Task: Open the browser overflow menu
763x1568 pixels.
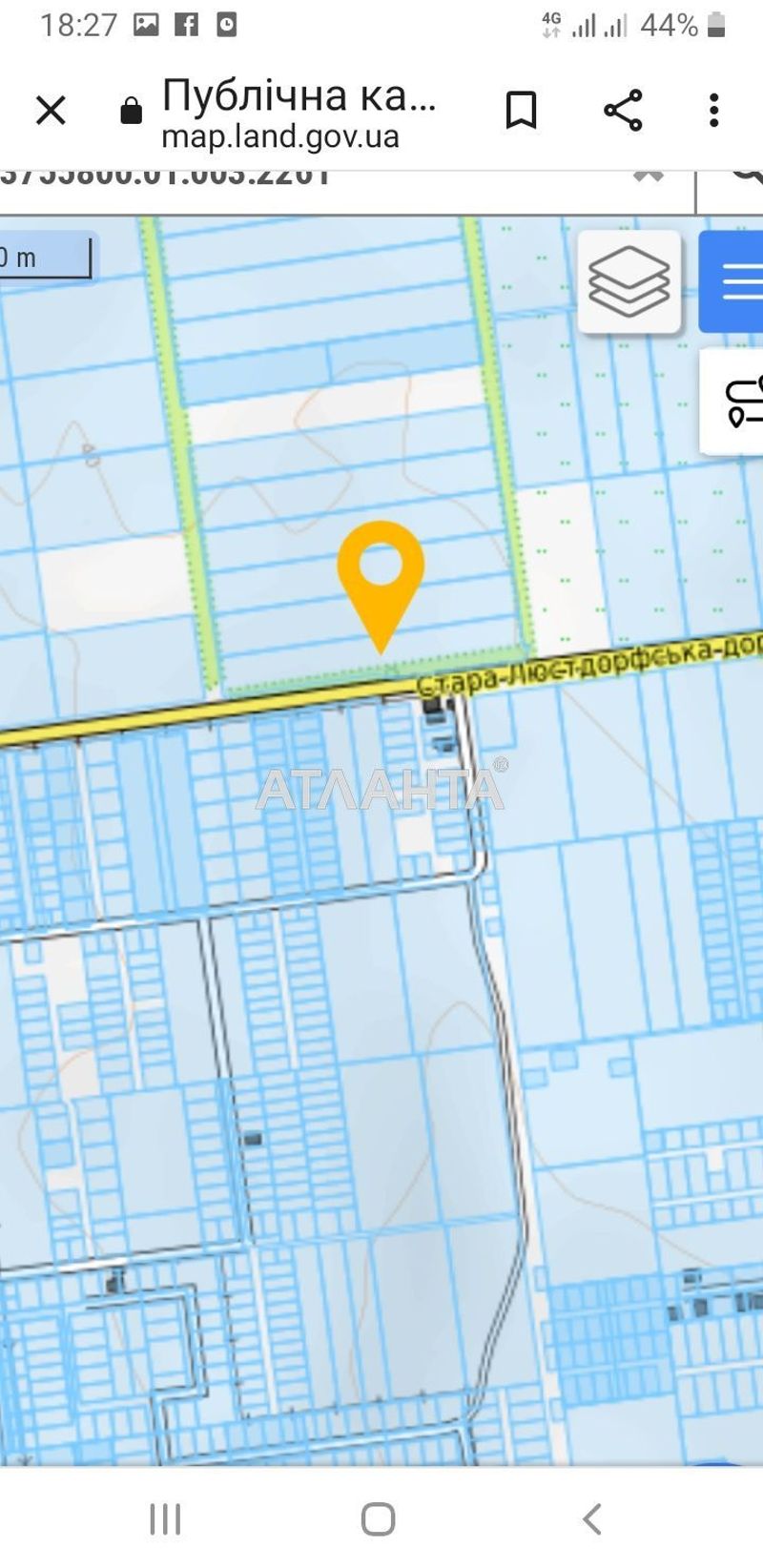Action: coord(713,111)
